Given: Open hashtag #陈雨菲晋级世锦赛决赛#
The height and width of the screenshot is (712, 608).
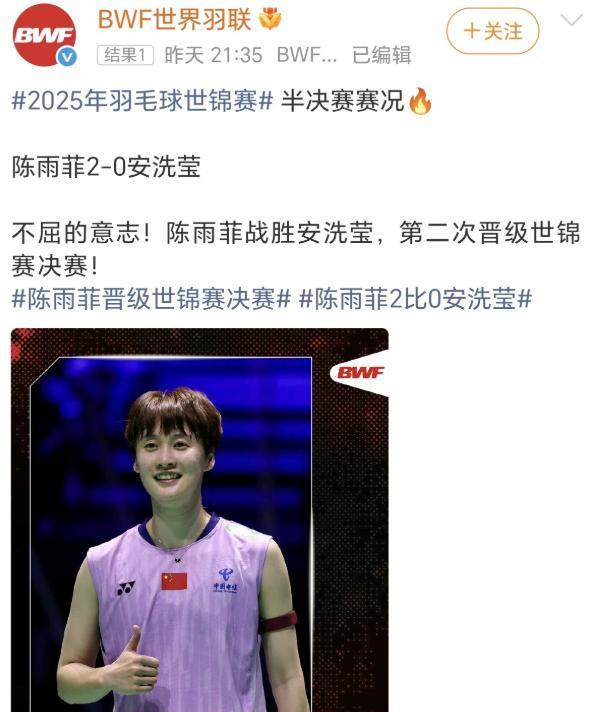Looking at the screenshot, I should (151, 298).
